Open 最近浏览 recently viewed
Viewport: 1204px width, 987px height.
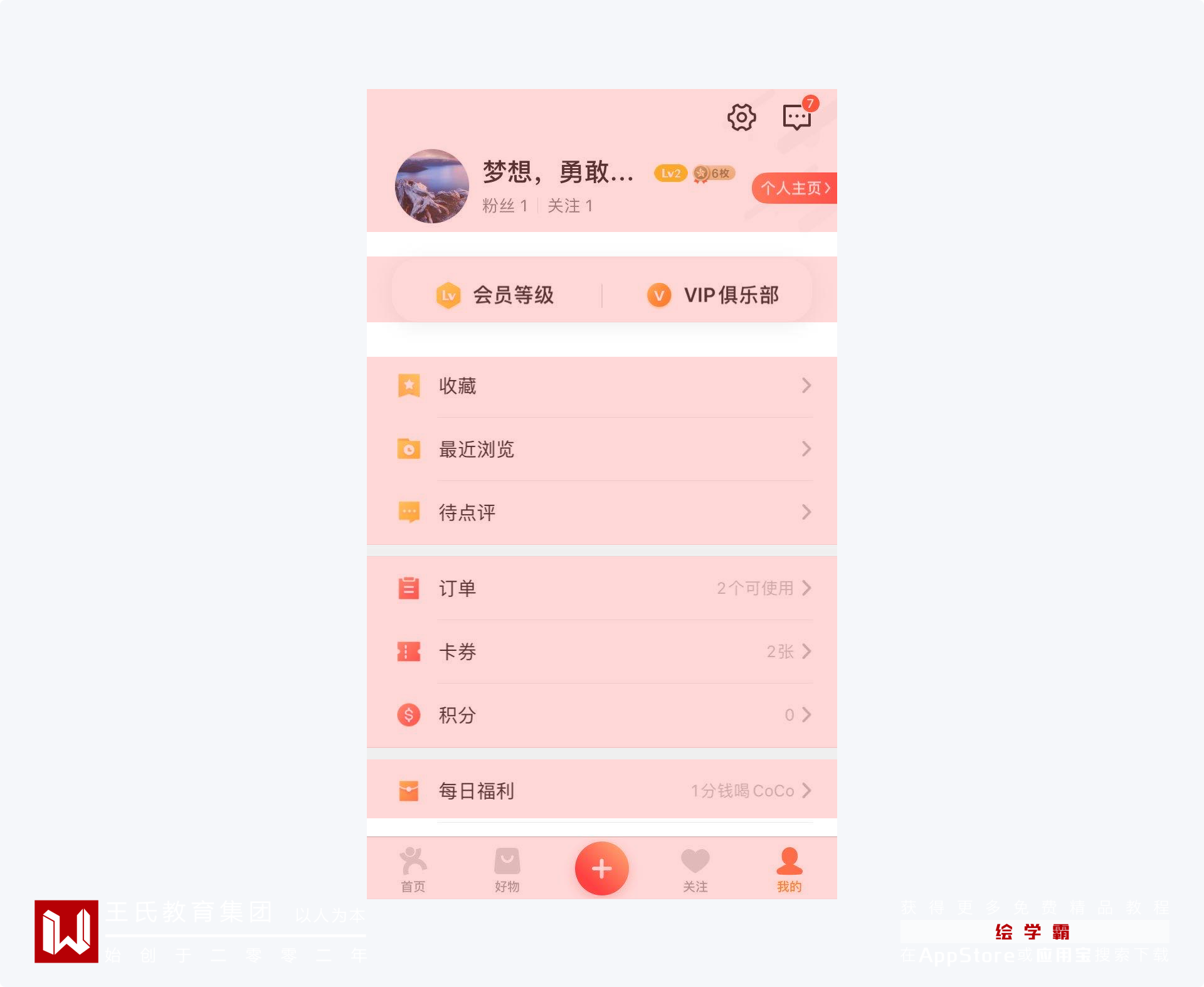coord(602,449)
